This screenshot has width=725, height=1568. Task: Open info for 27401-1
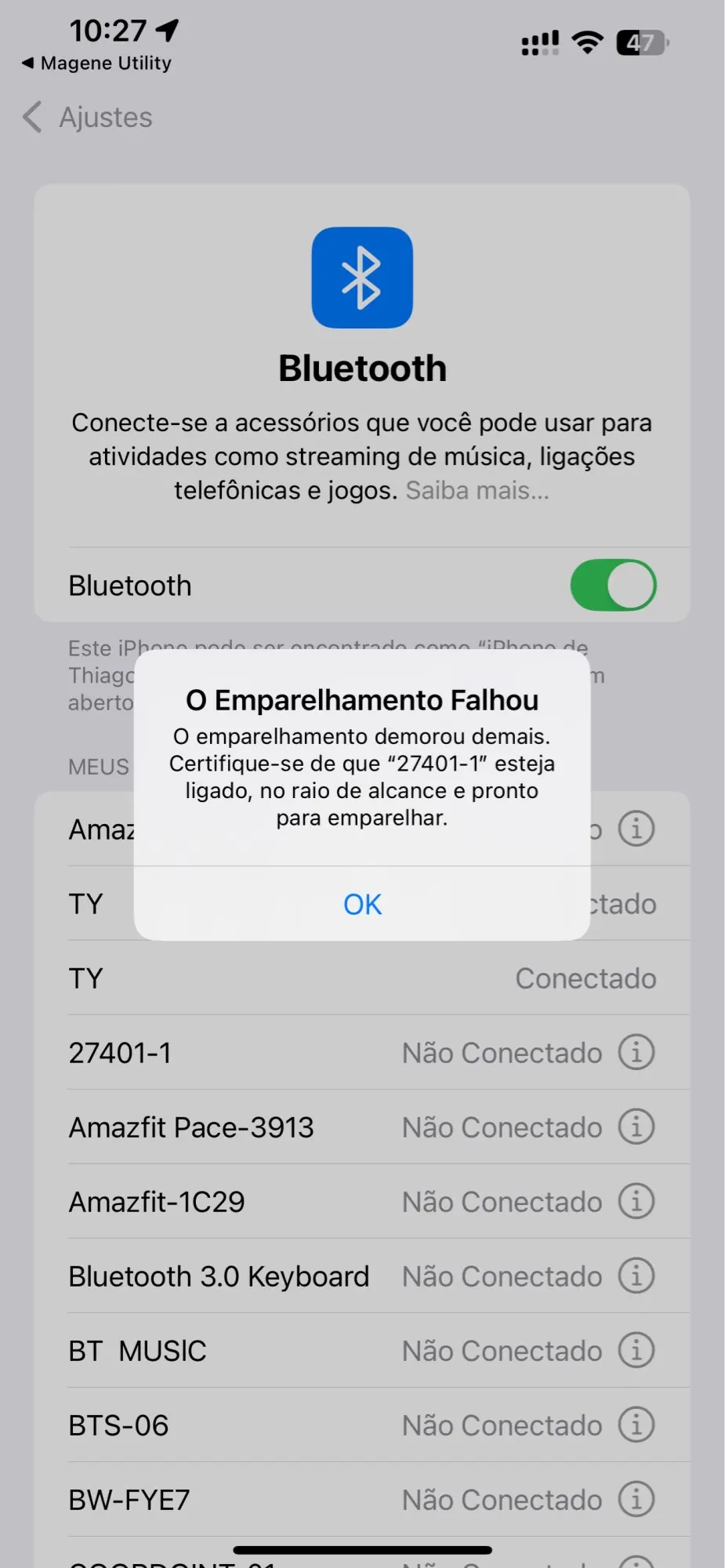(636, 1052)
